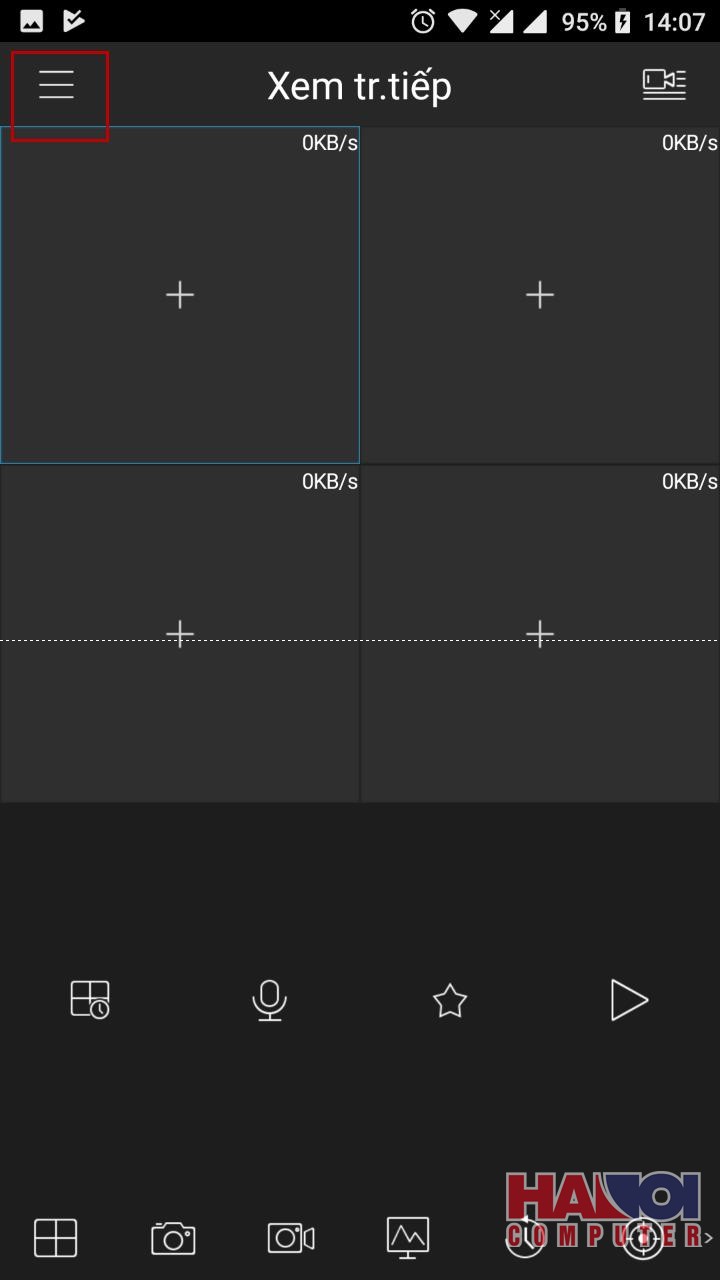Screen dimensions: 720x1280
Task: Open favorites with the star icon
Action: (x=450, y=1000)
